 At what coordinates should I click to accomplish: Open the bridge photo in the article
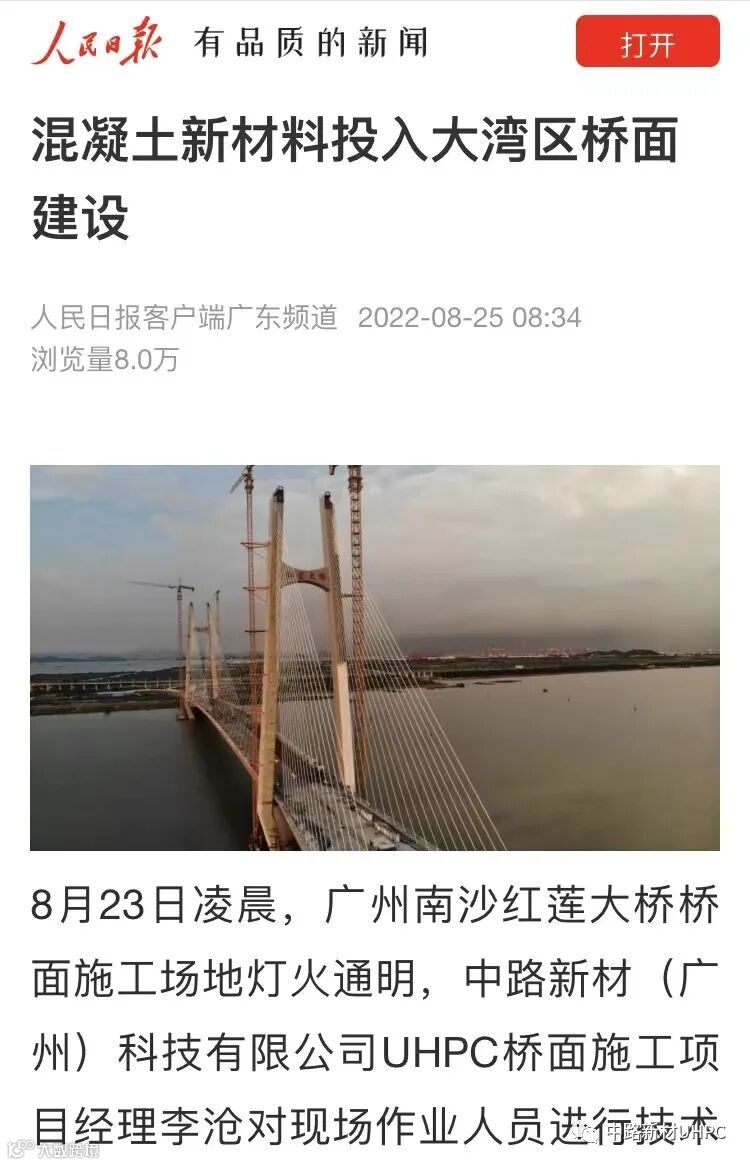[x=375, y=658]
